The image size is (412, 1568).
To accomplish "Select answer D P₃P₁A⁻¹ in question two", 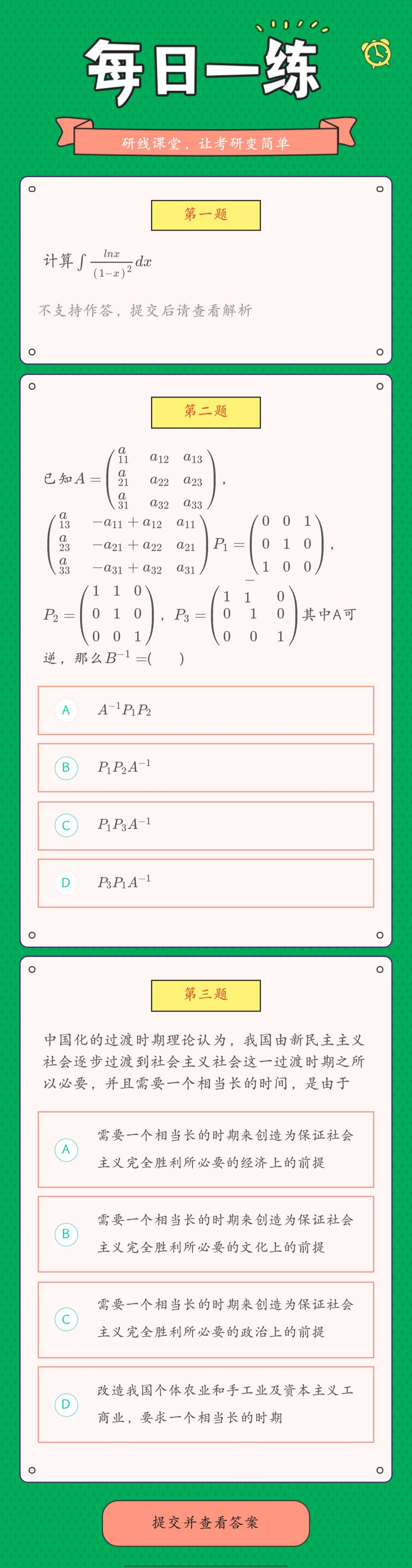I will pos(205,883).
